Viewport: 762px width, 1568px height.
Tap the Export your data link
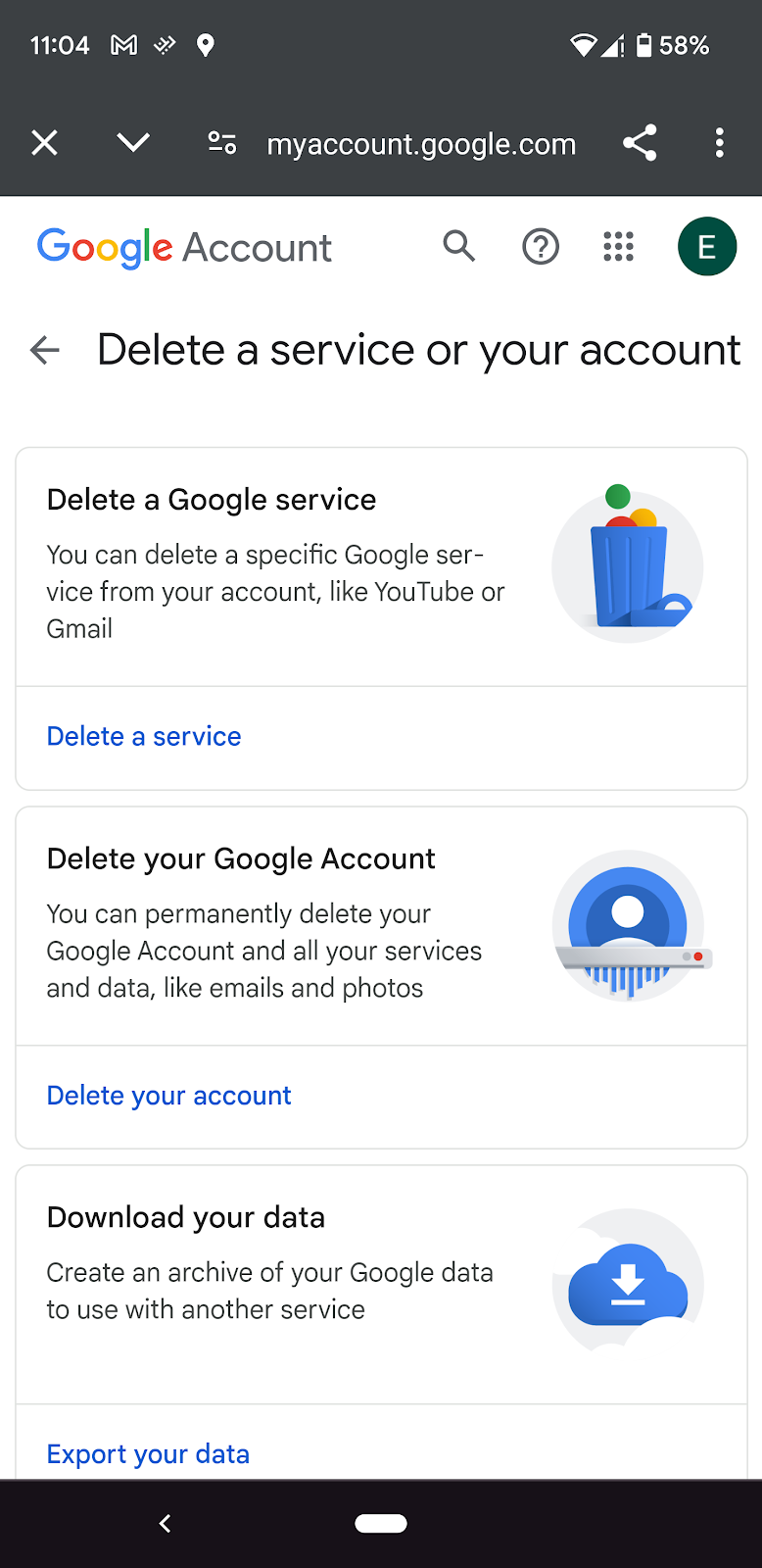tap(149, 1453)
